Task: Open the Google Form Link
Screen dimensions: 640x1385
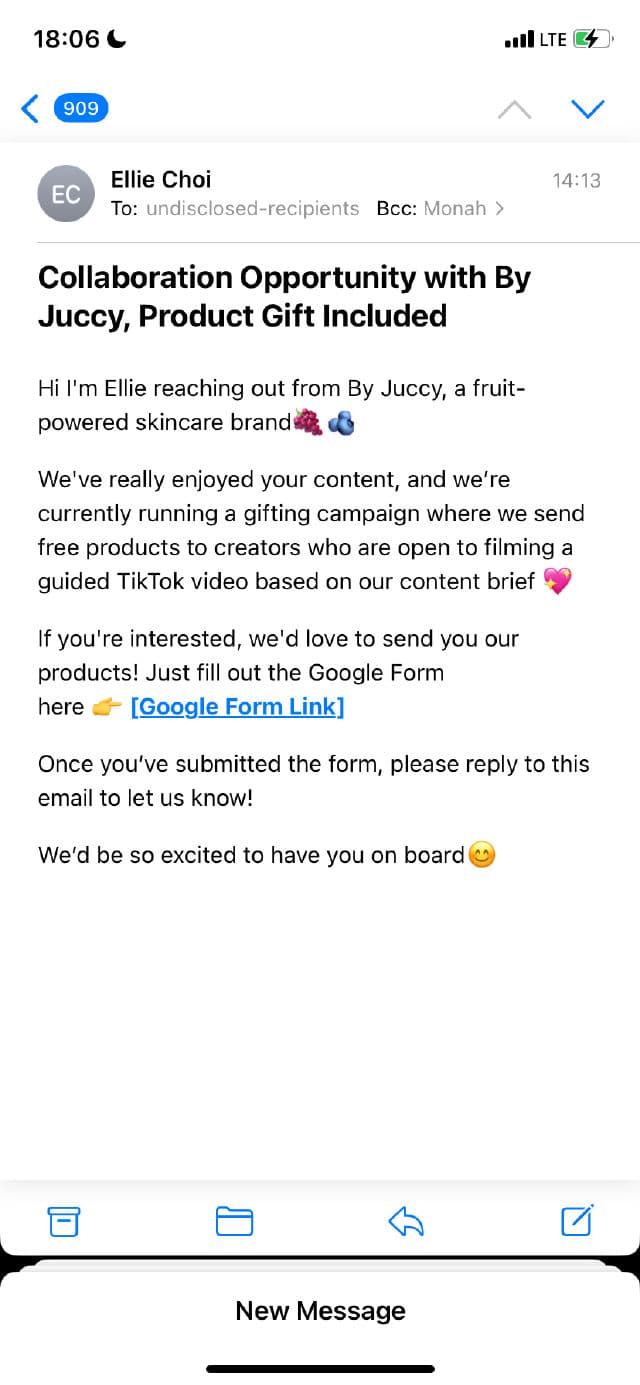Action: [x=237, y=707]
